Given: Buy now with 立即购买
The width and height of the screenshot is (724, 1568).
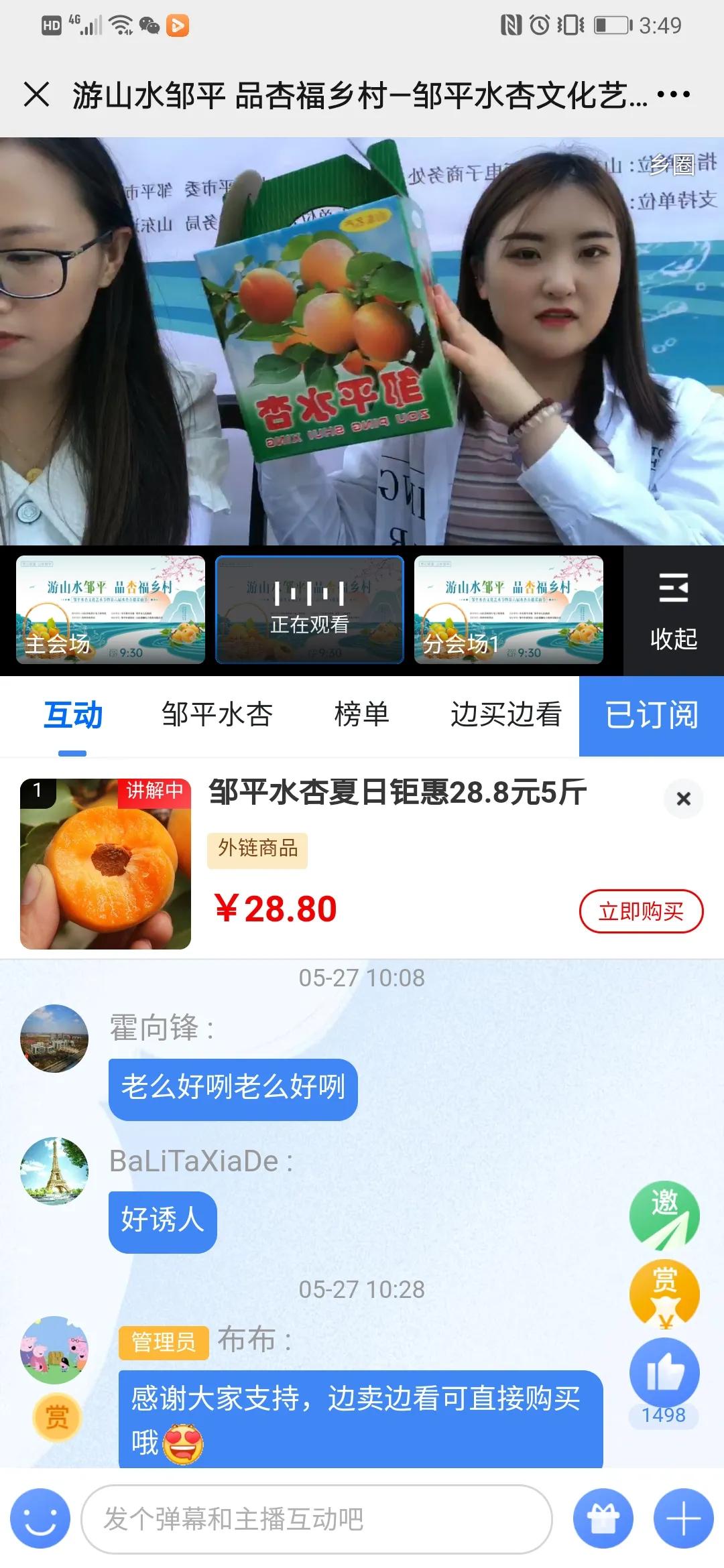Looking at the screenshot, I should [641, 911].
